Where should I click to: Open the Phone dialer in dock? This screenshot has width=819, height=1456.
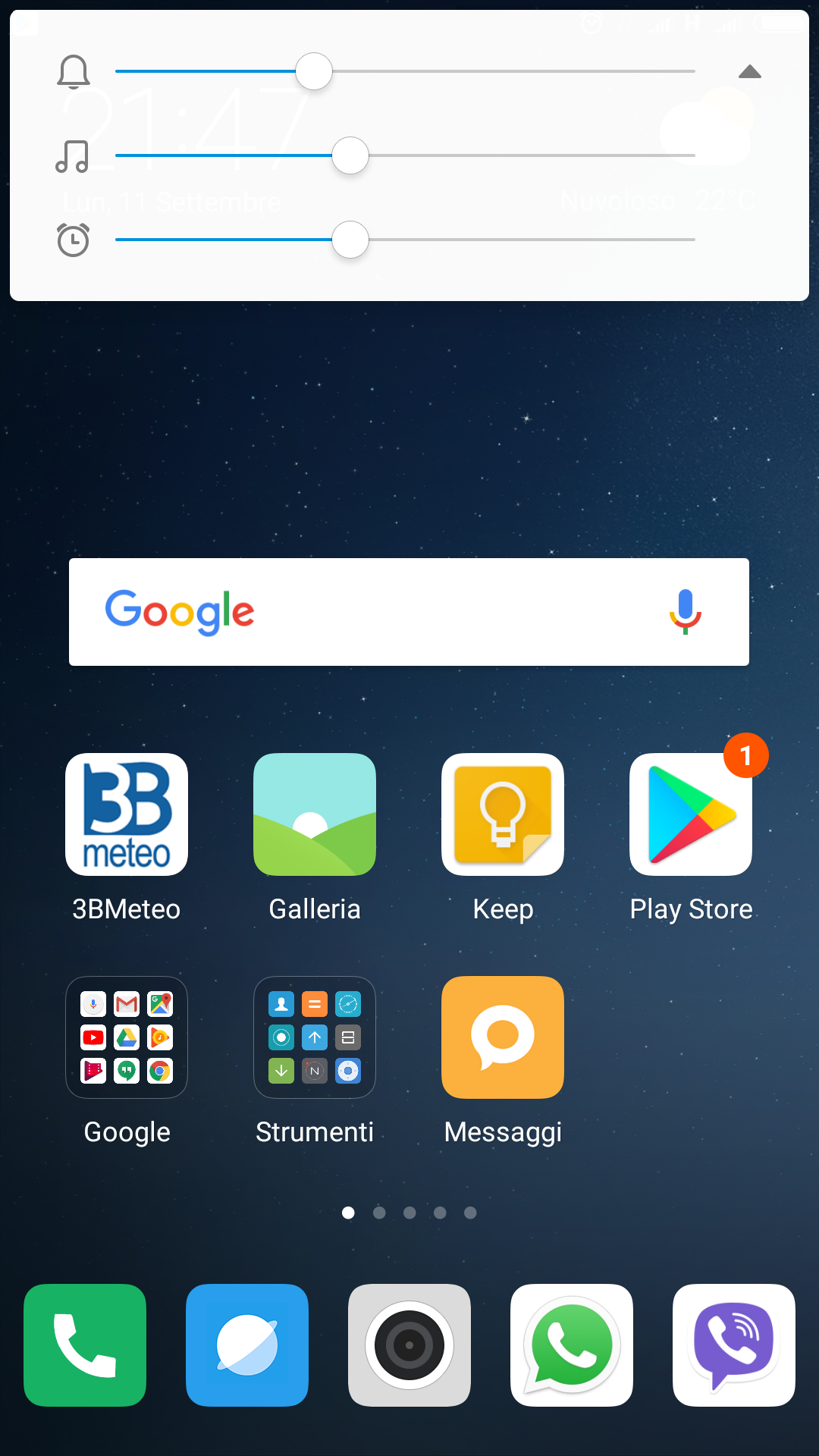(x=85, y=1345)
